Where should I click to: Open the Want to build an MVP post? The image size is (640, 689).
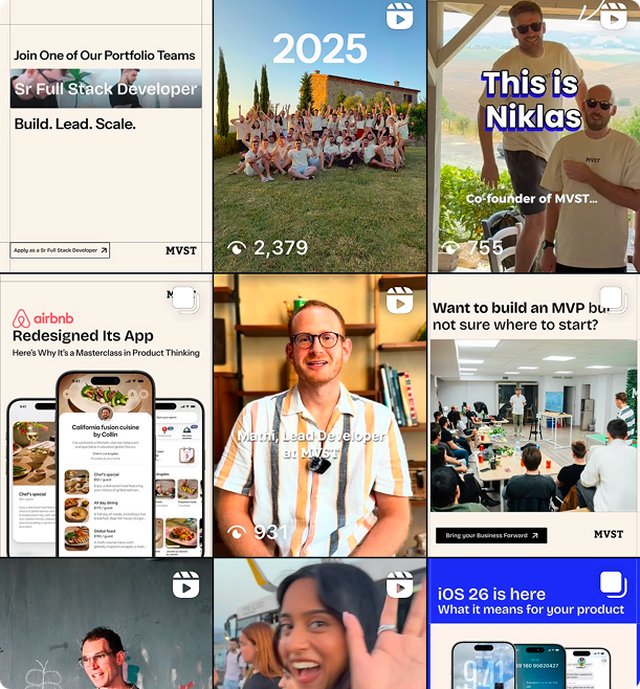point(534,415)
